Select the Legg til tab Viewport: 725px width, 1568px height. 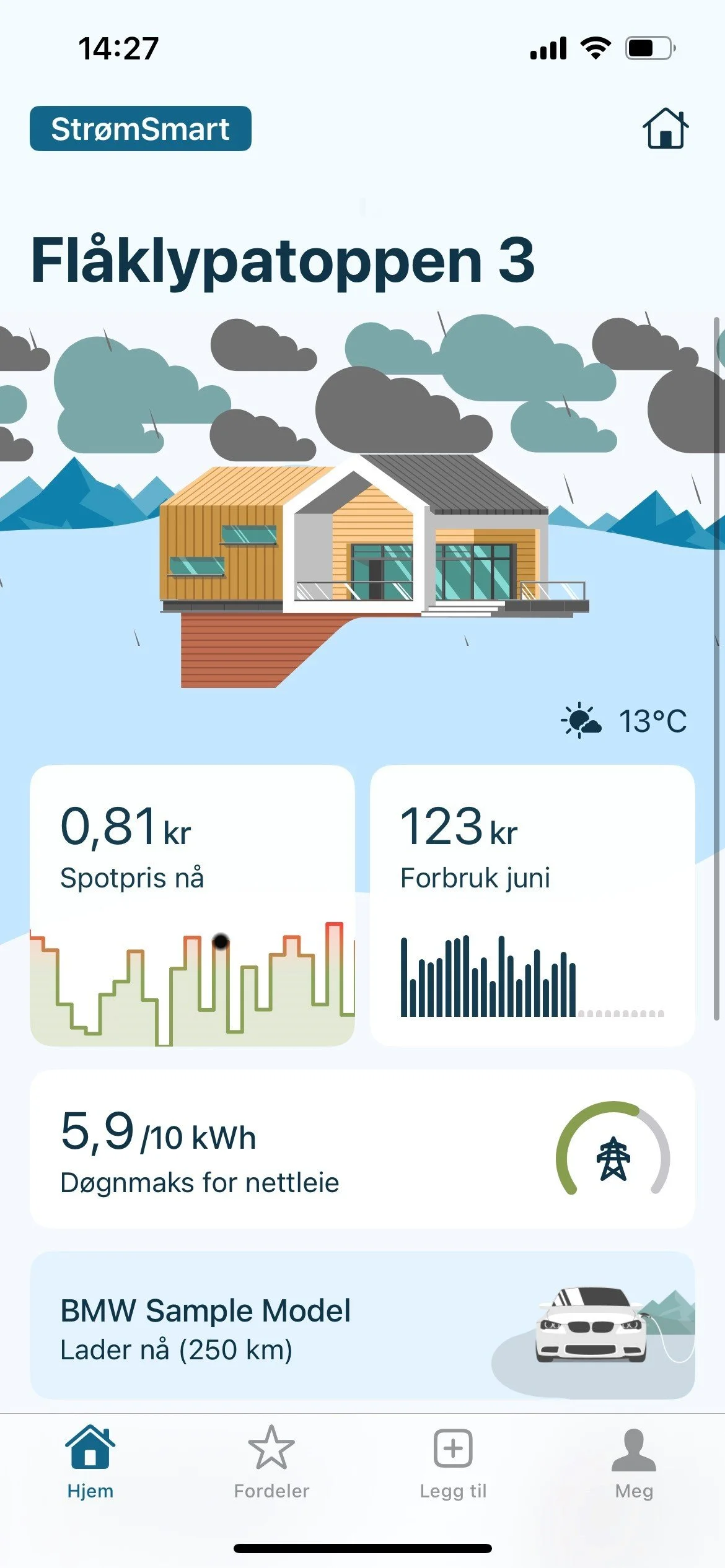click(453, 1463)
